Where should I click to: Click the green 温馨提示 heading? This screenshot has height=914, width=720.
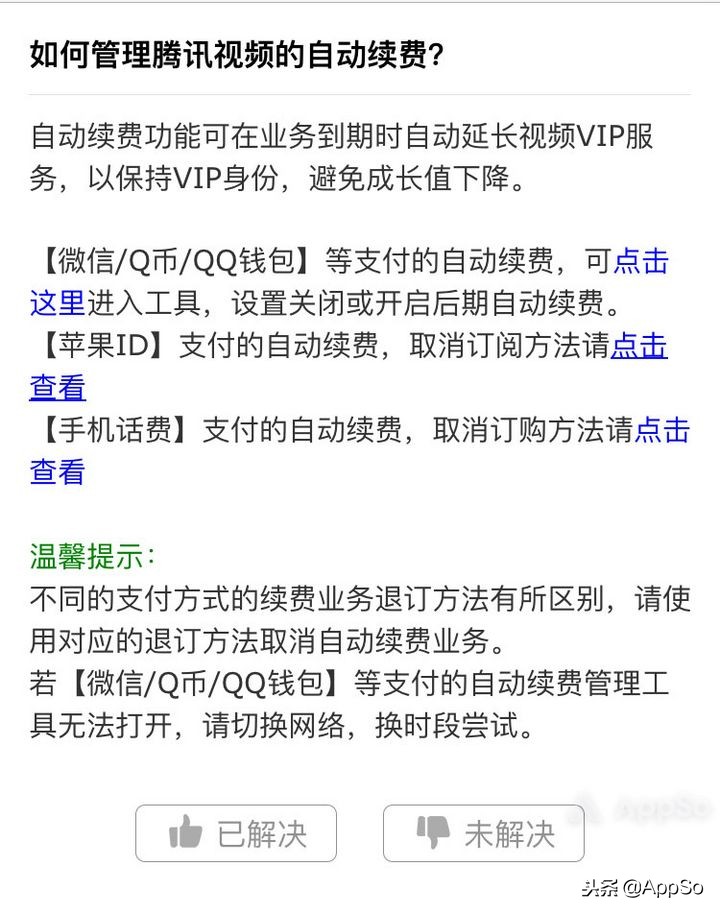tap(80, 552)
